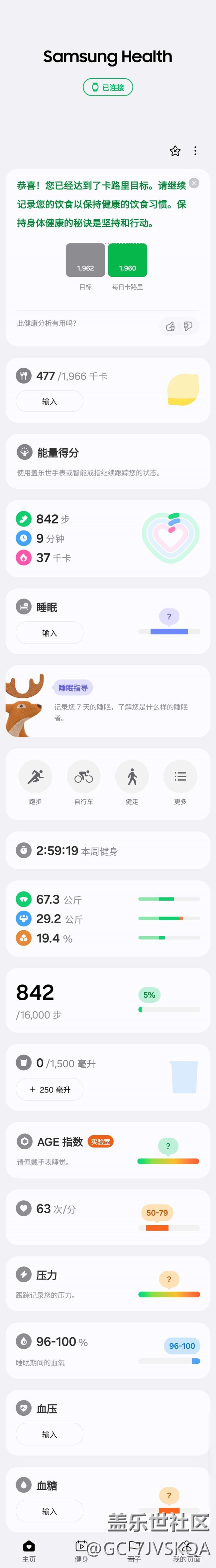Screen dimensions: 216x1568
Task: Tap 输入 in the 血压 card
Action: 50,1434
